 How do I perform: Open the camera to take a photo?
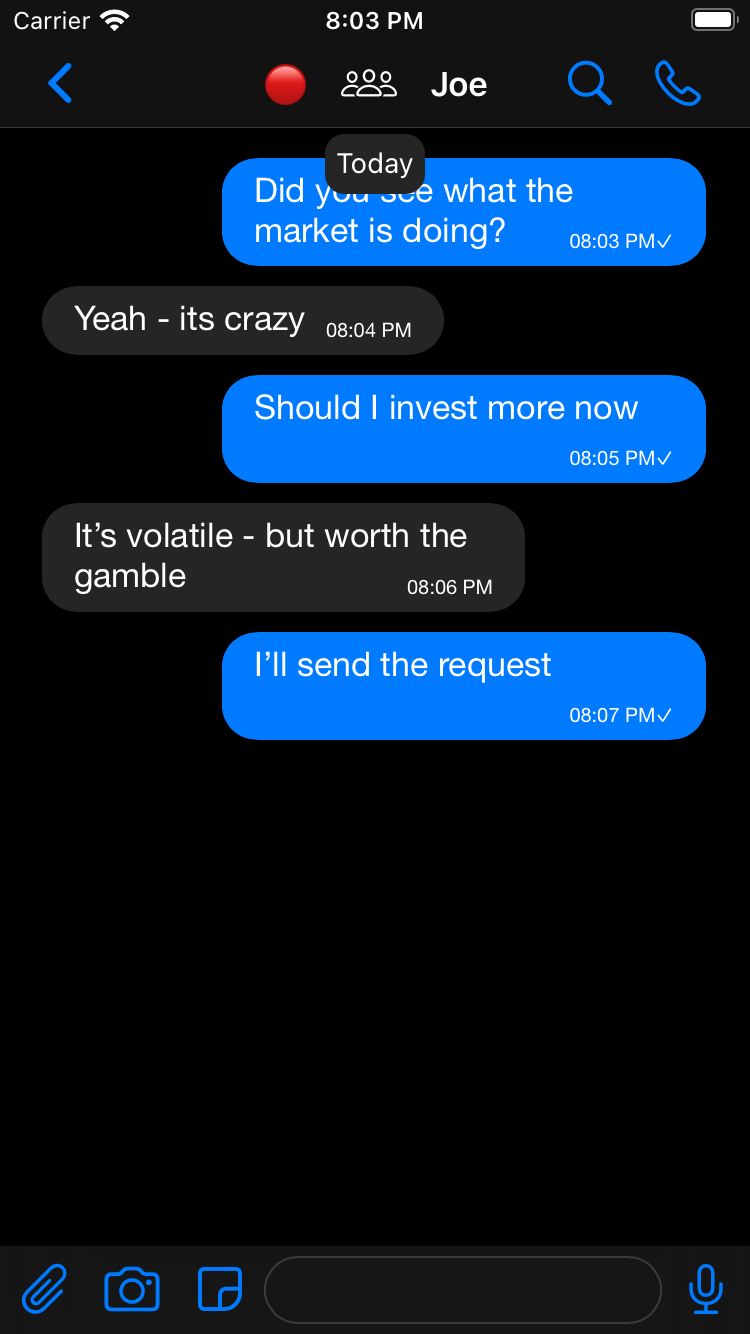132,1288
